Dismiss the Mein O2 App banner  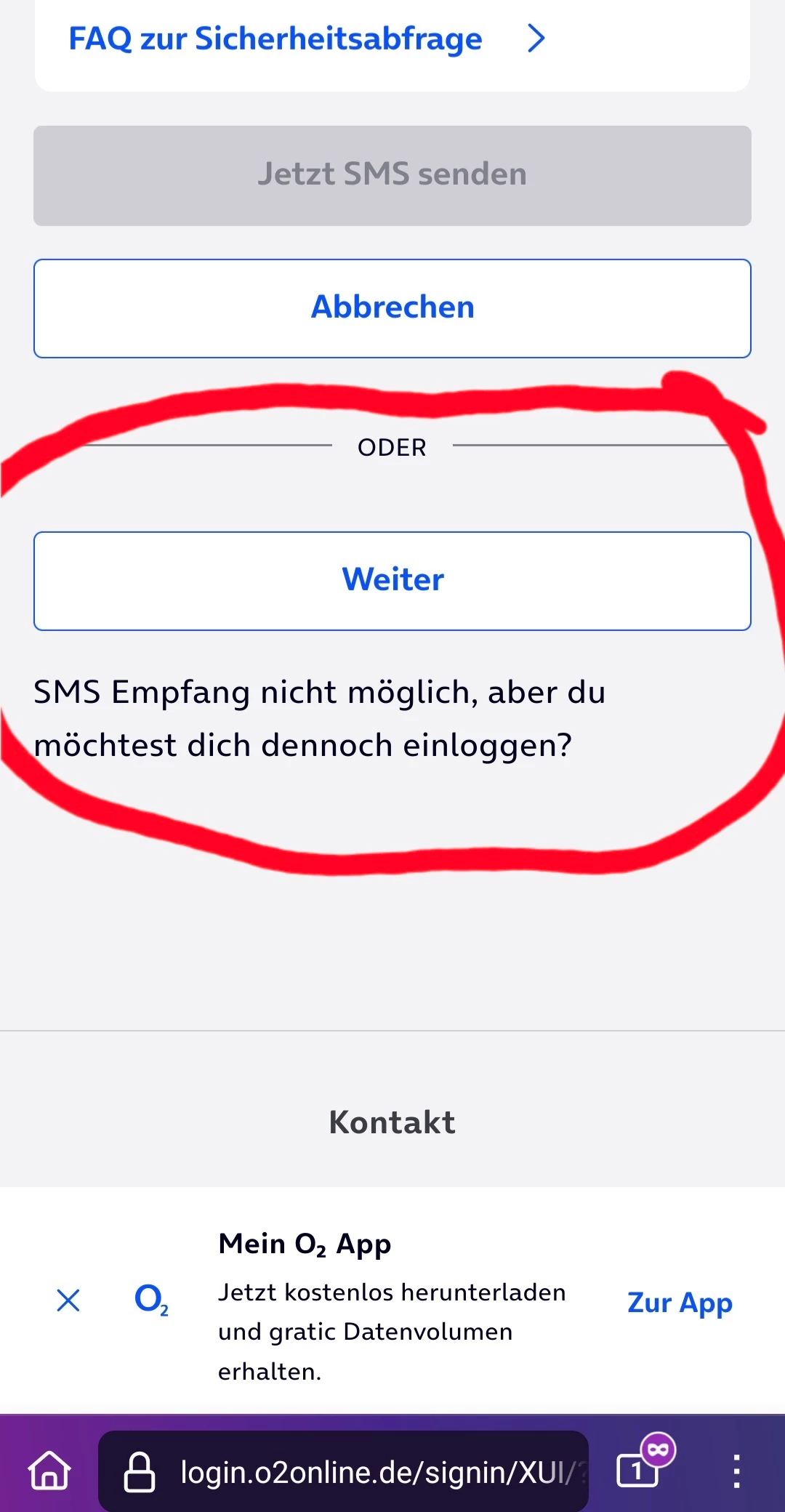68,1300
